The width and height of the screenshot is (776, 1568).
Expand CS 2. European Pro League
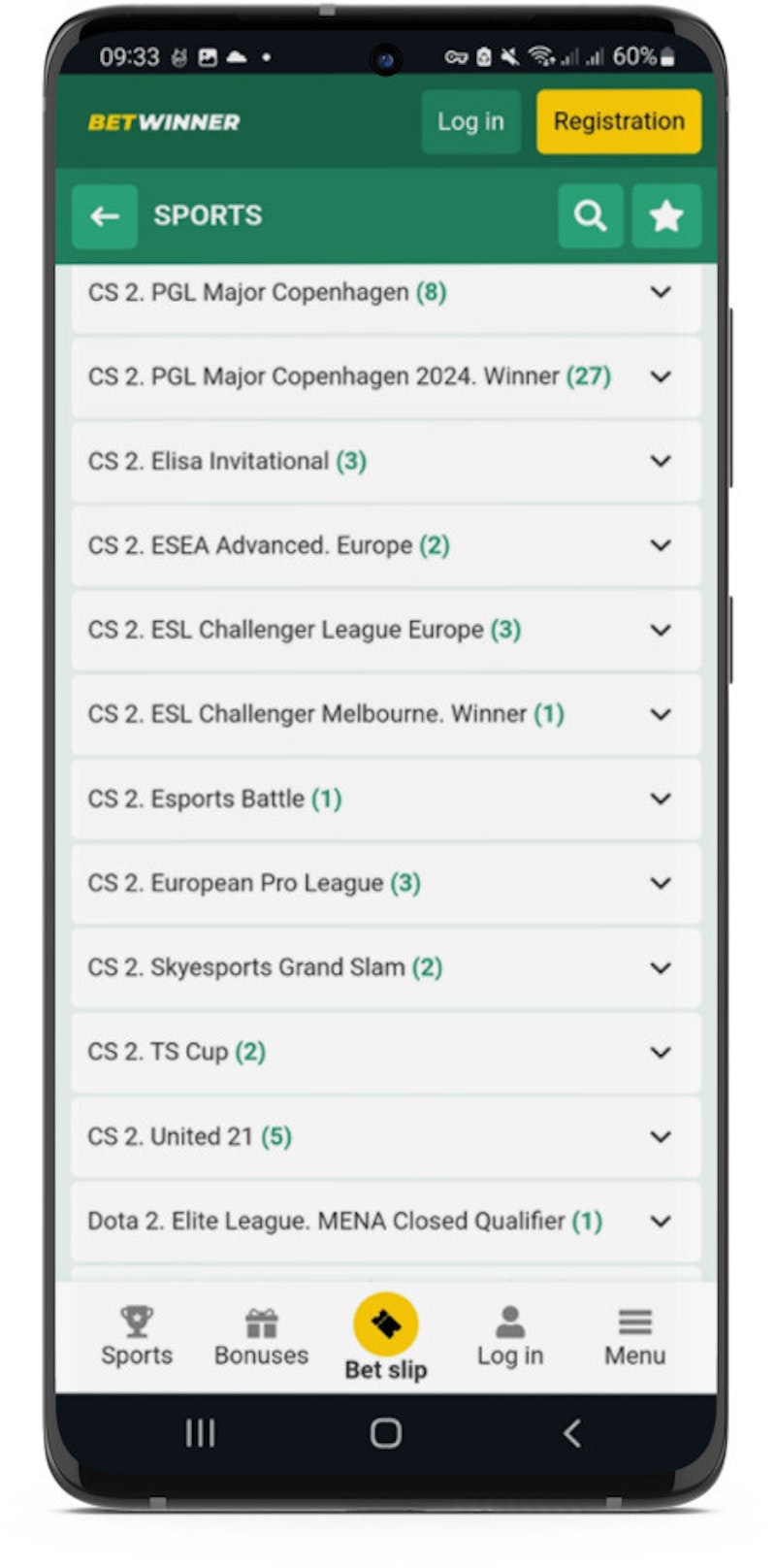pos(385,883)
